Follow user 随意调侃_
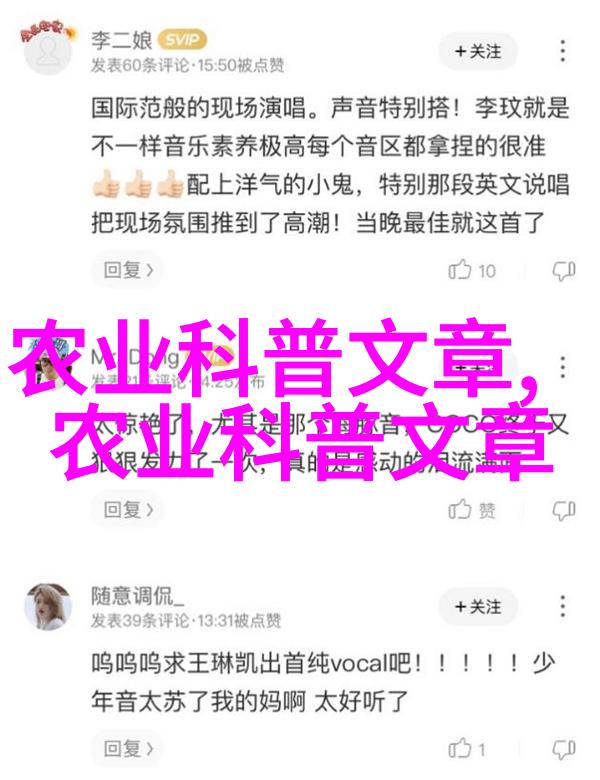This screenshot has width=600, height=780. point(478,607)
